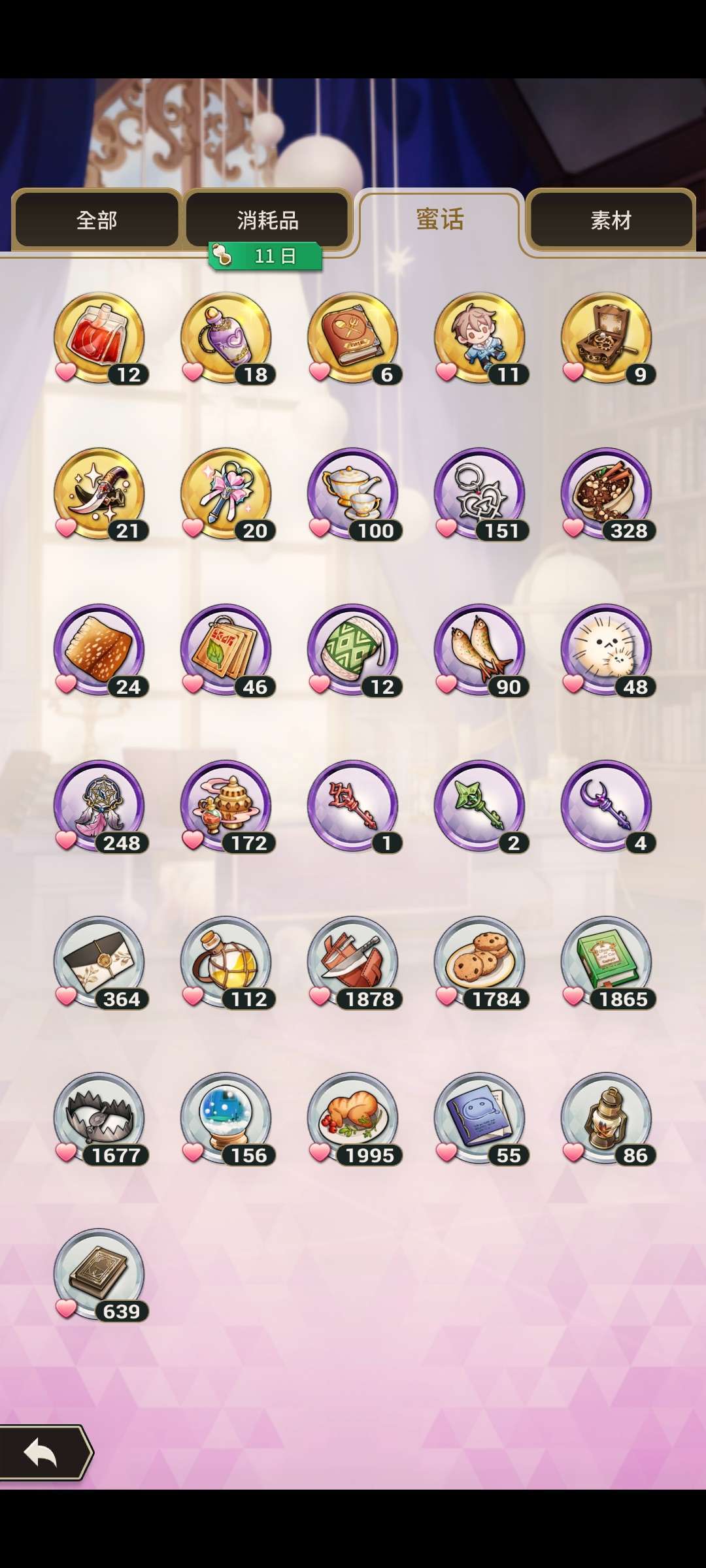
Task: Choose the cookies plate item with 1784
Action: [480, 962]
